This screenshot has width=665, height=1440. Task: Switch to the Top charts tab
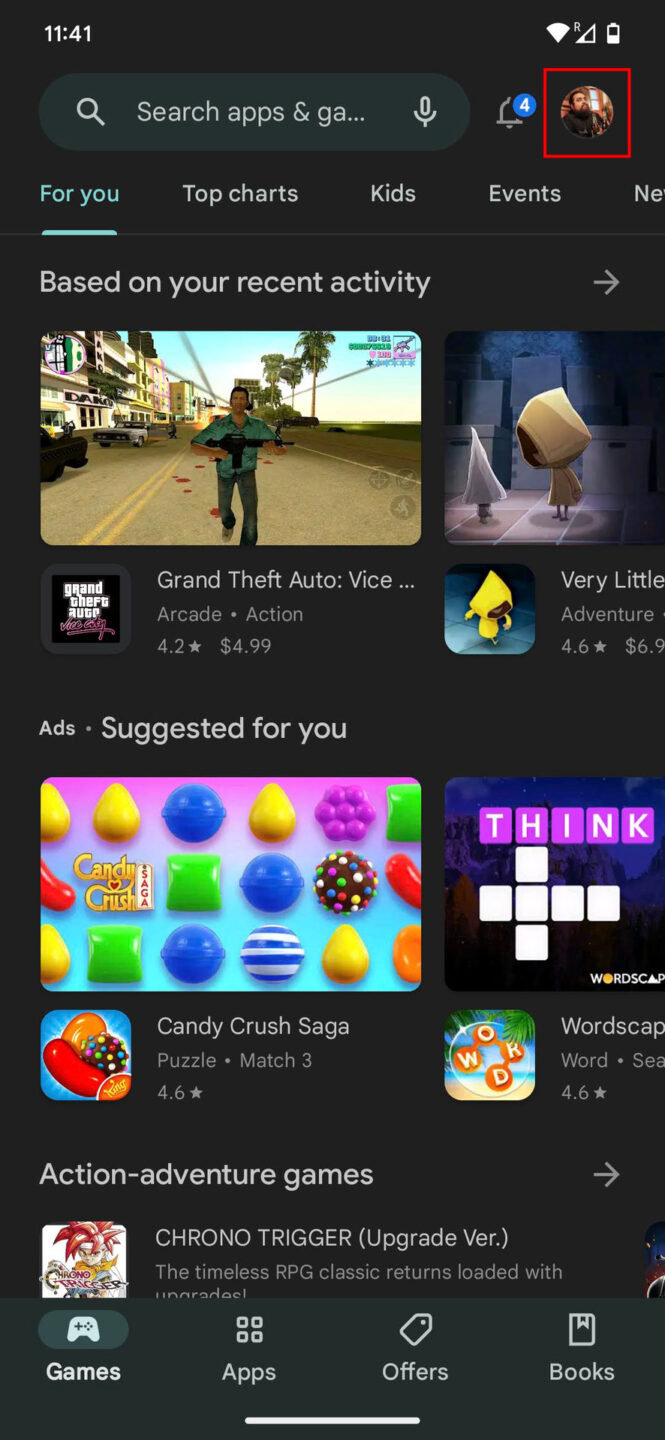[x=240, y=194]
